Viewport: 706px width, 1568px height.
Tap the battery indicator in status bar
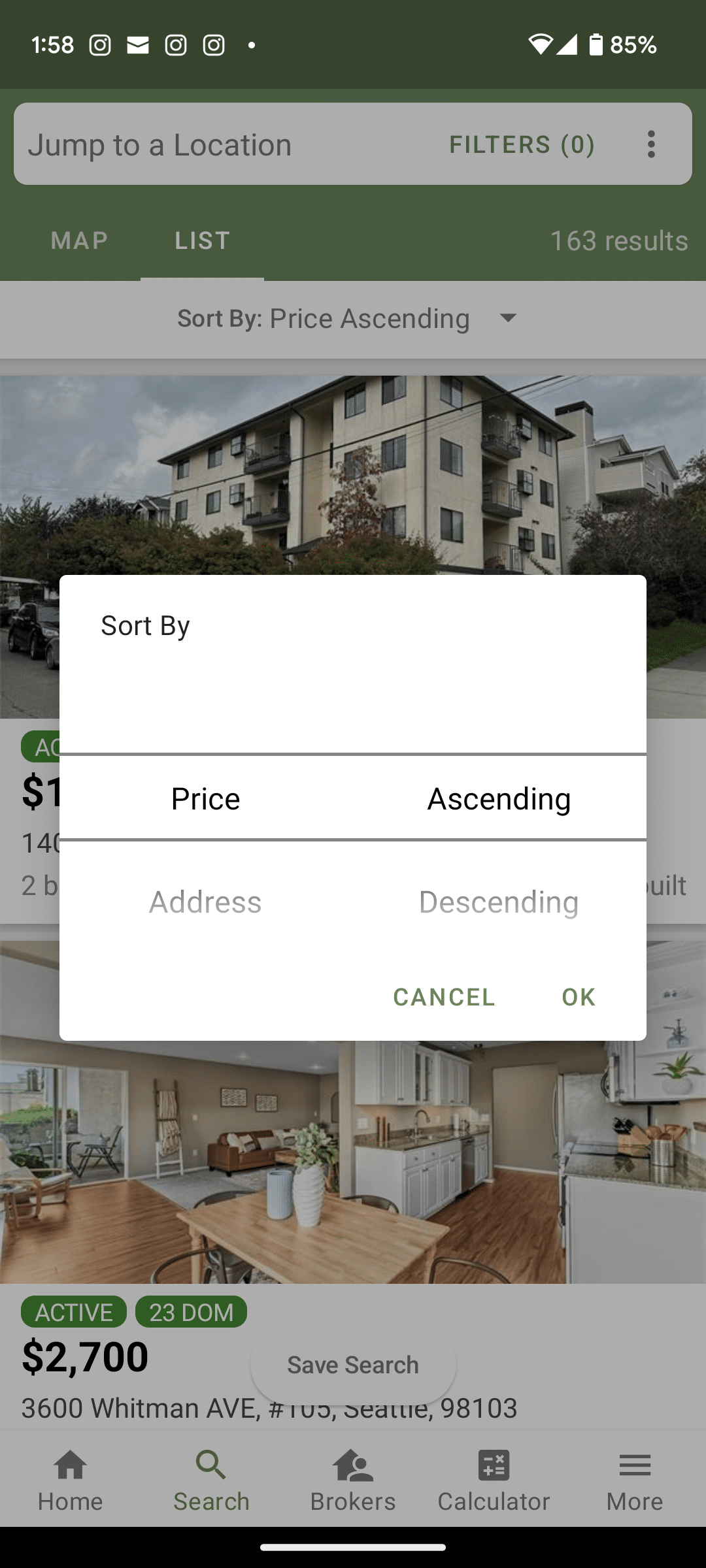coord(597,44)
